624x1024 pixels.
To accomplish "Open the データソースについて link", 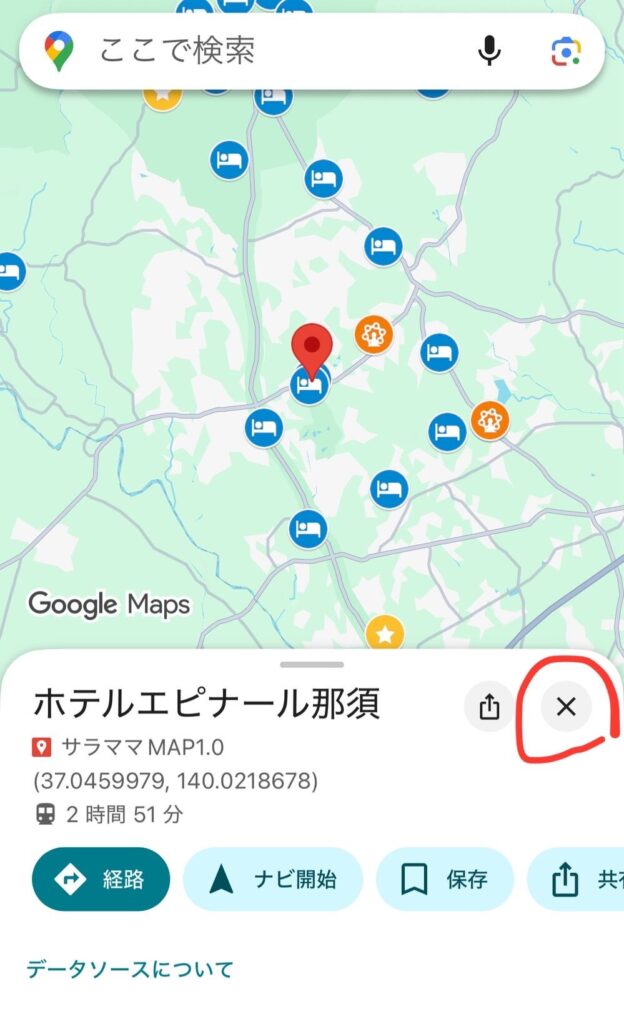I will point(129,969).
